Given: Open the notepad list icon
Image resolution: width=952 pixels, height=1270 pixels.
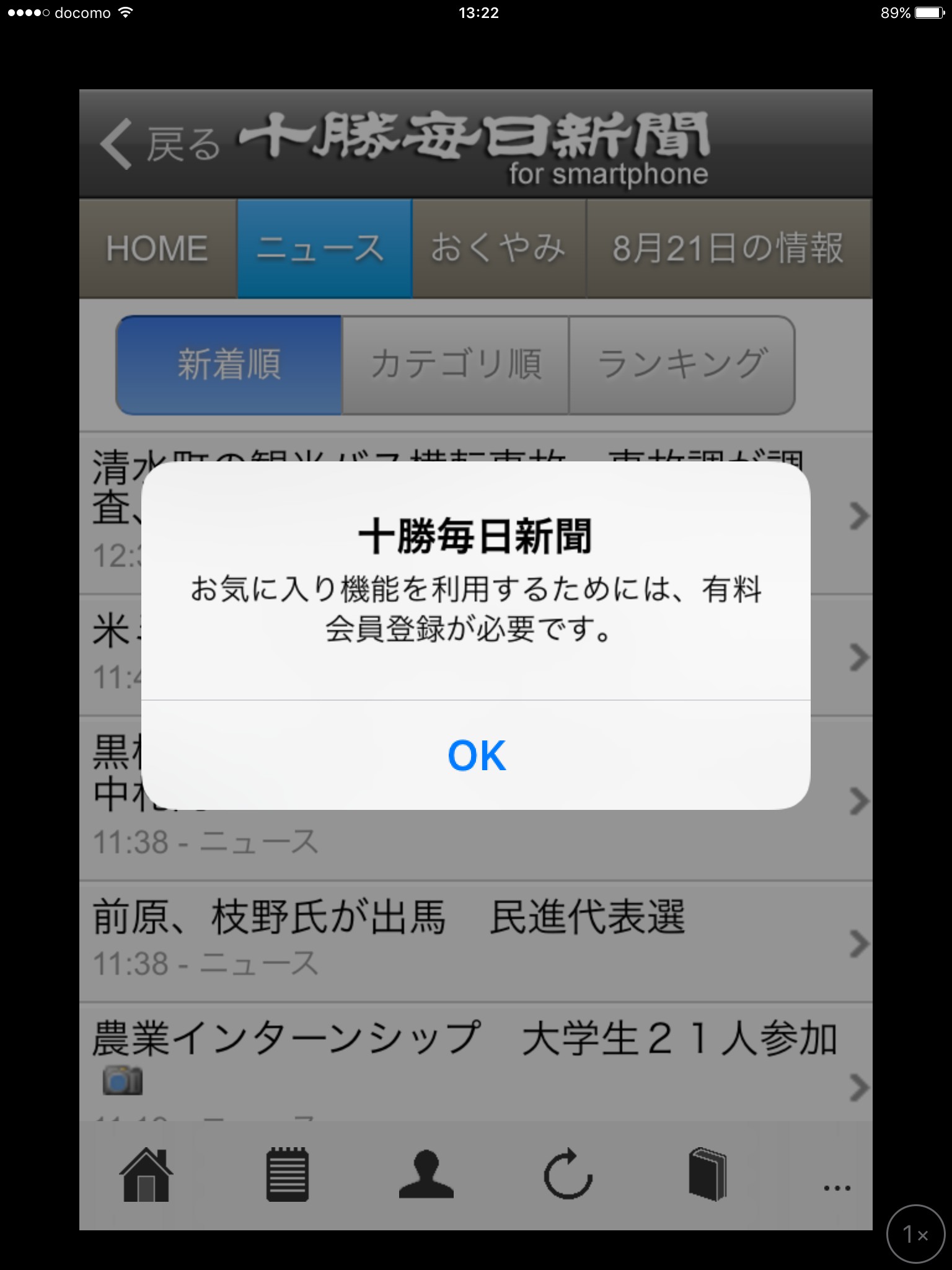Looking at the screenshot, I should coord(288,1175).
